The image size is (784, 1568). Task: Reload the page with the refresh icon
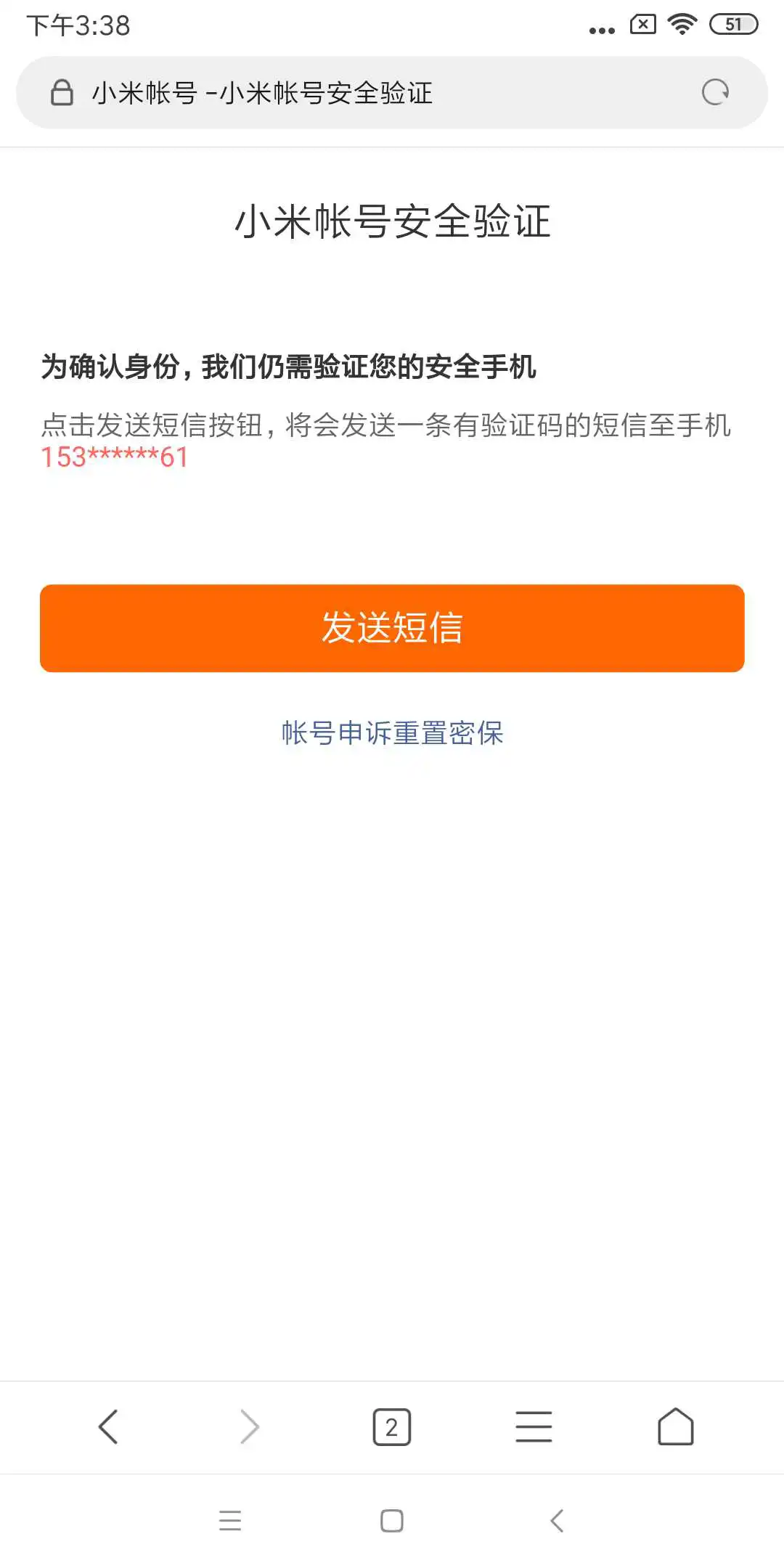(715, 92)
